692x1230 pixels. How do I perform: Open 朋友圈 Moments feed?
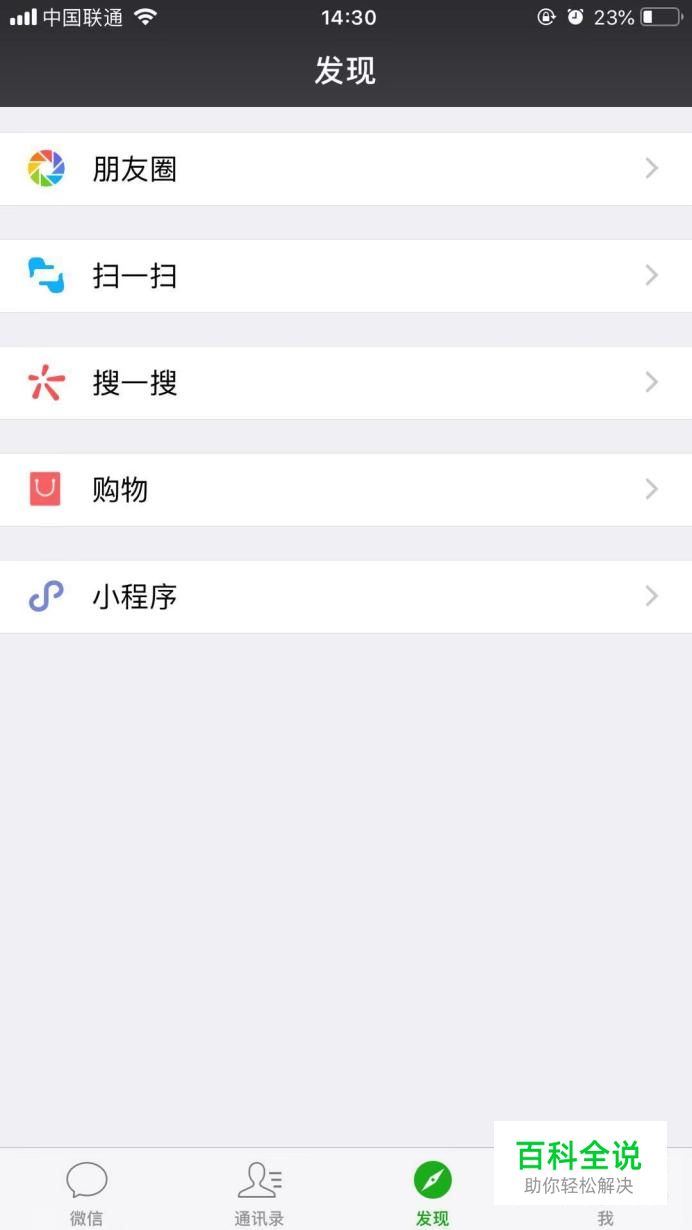[x=345, y=169]
